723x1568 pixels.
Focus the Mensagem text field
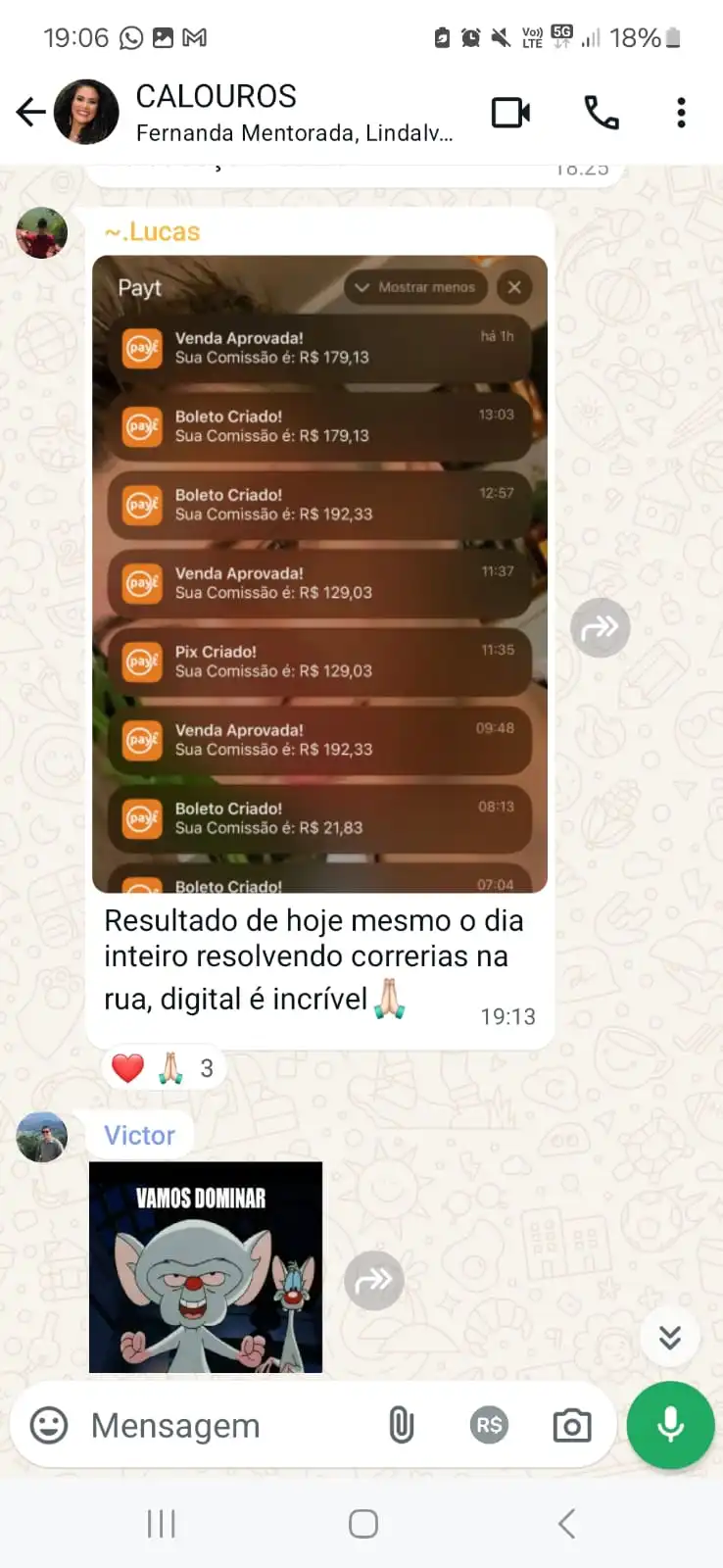[225, 1425]
